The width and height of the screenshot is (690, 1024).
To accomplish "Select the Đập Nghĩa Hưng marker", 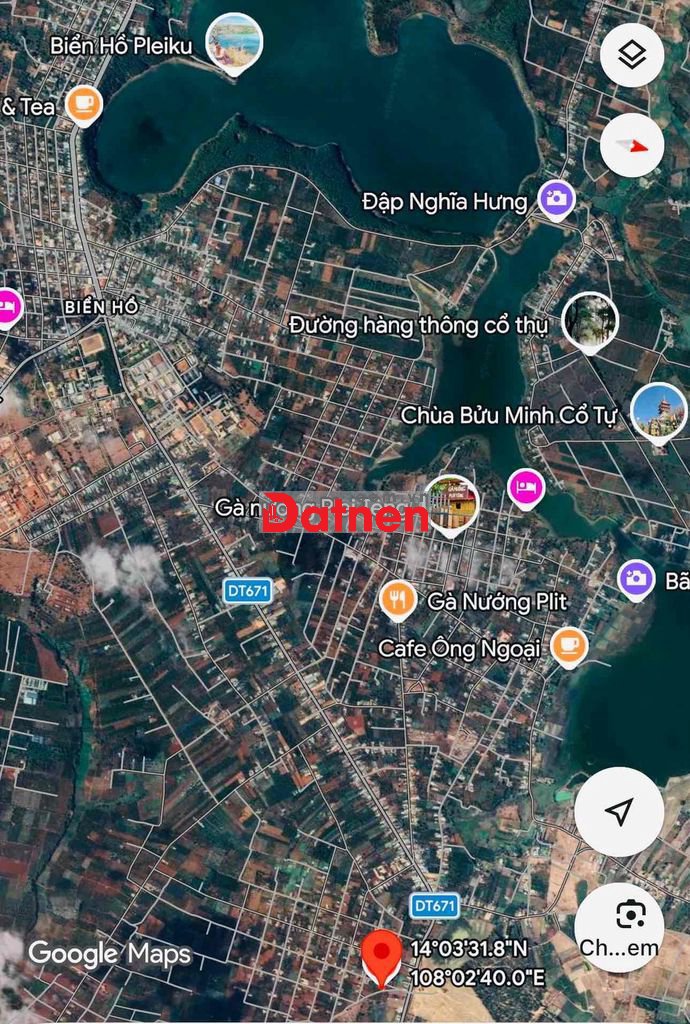I will click(x=556, y=199).
